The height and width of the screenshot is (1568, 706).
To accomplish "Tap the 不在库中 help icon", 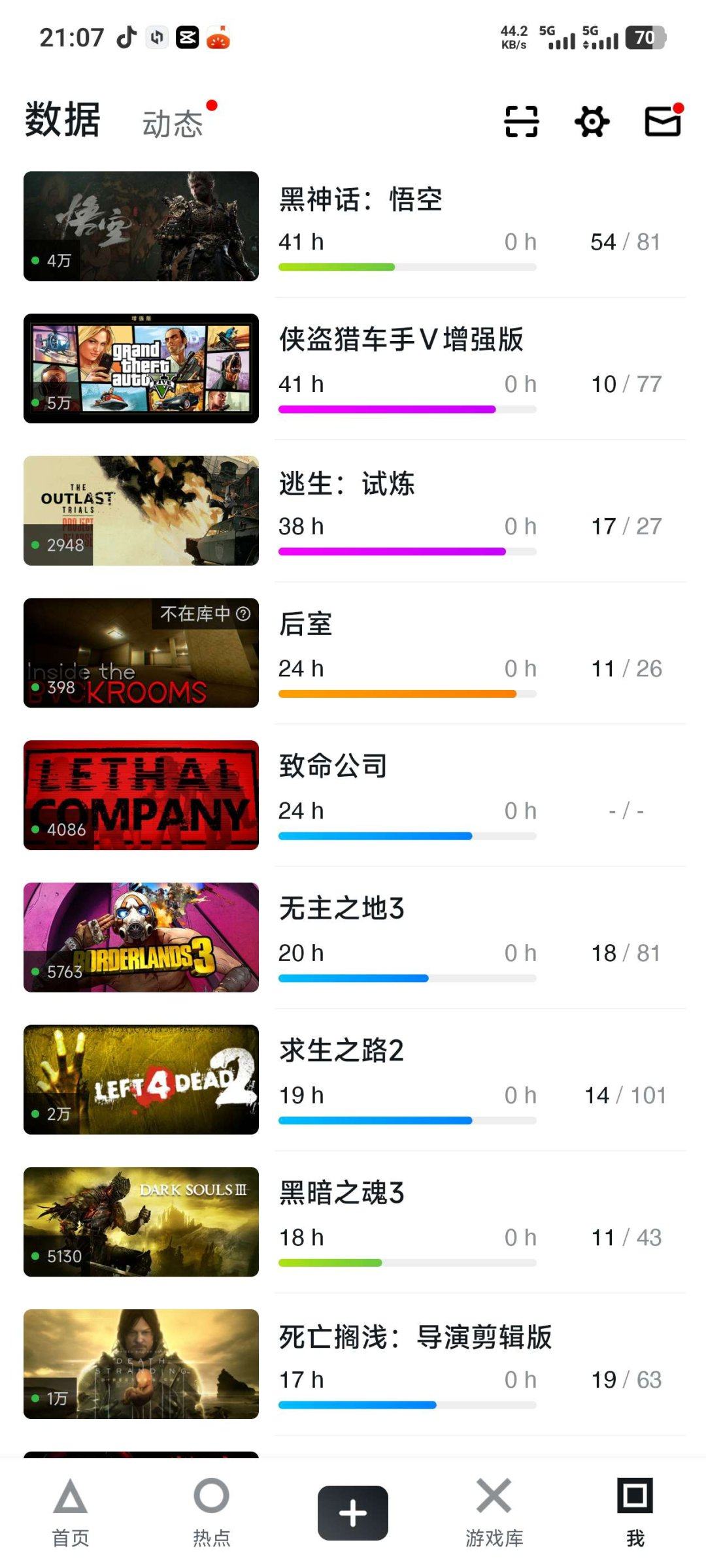I will [243, 614].
